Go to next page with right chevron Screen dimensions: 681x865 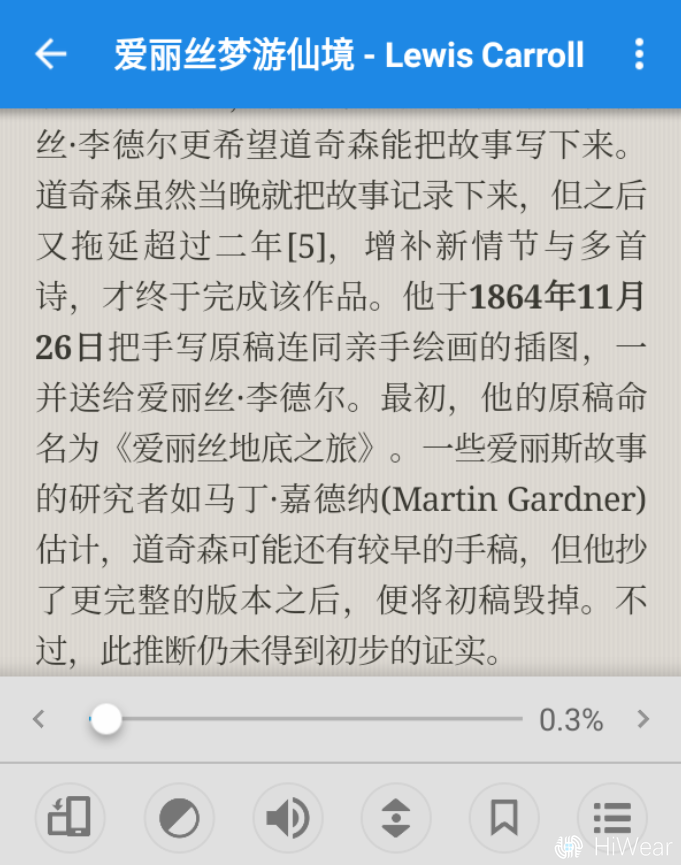643,719
